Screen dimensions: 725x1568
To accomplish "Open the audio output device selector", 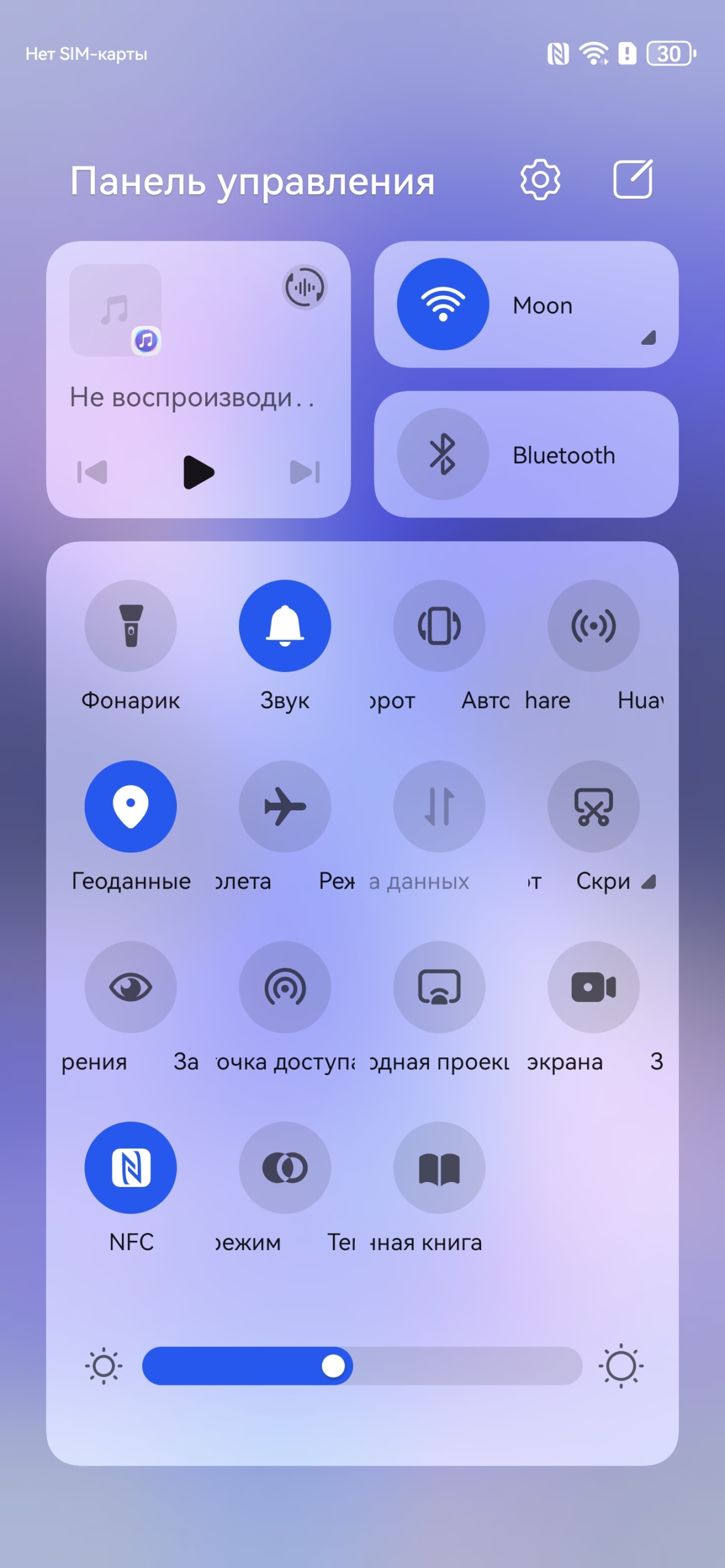I will pyautogui.click(x=306, y=288).
